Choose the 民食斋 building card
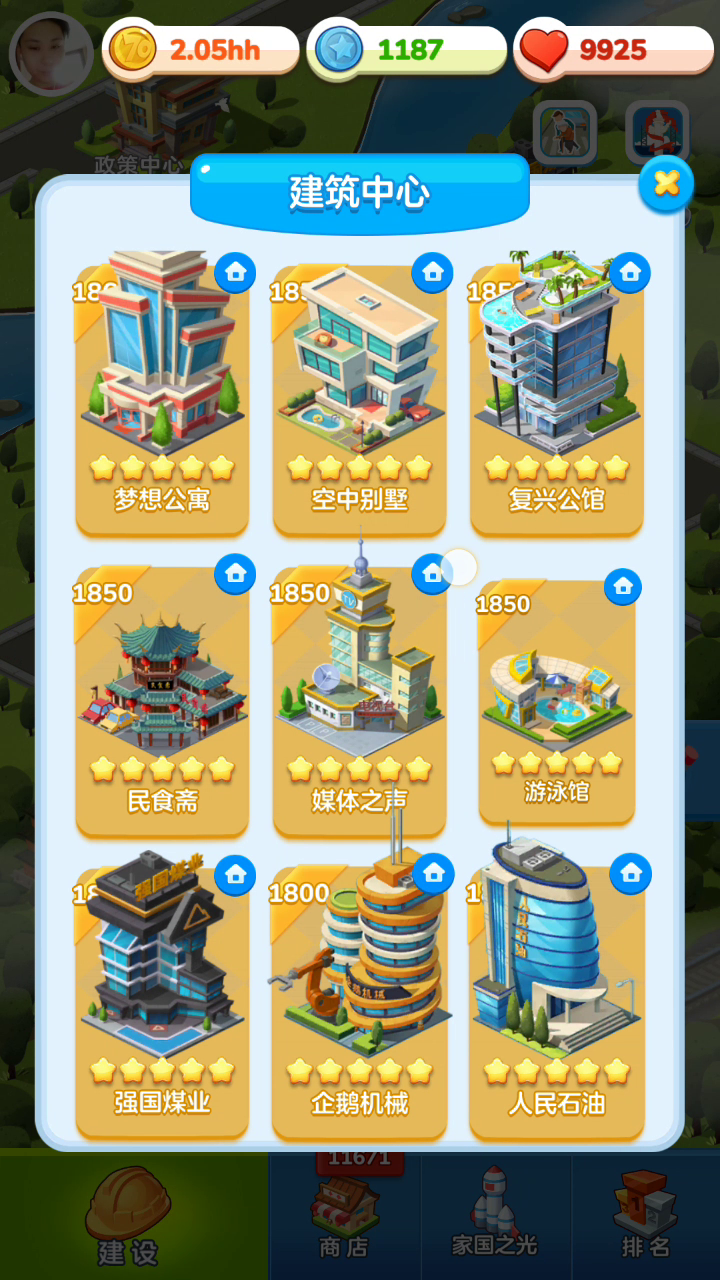 tap(162, 700)
